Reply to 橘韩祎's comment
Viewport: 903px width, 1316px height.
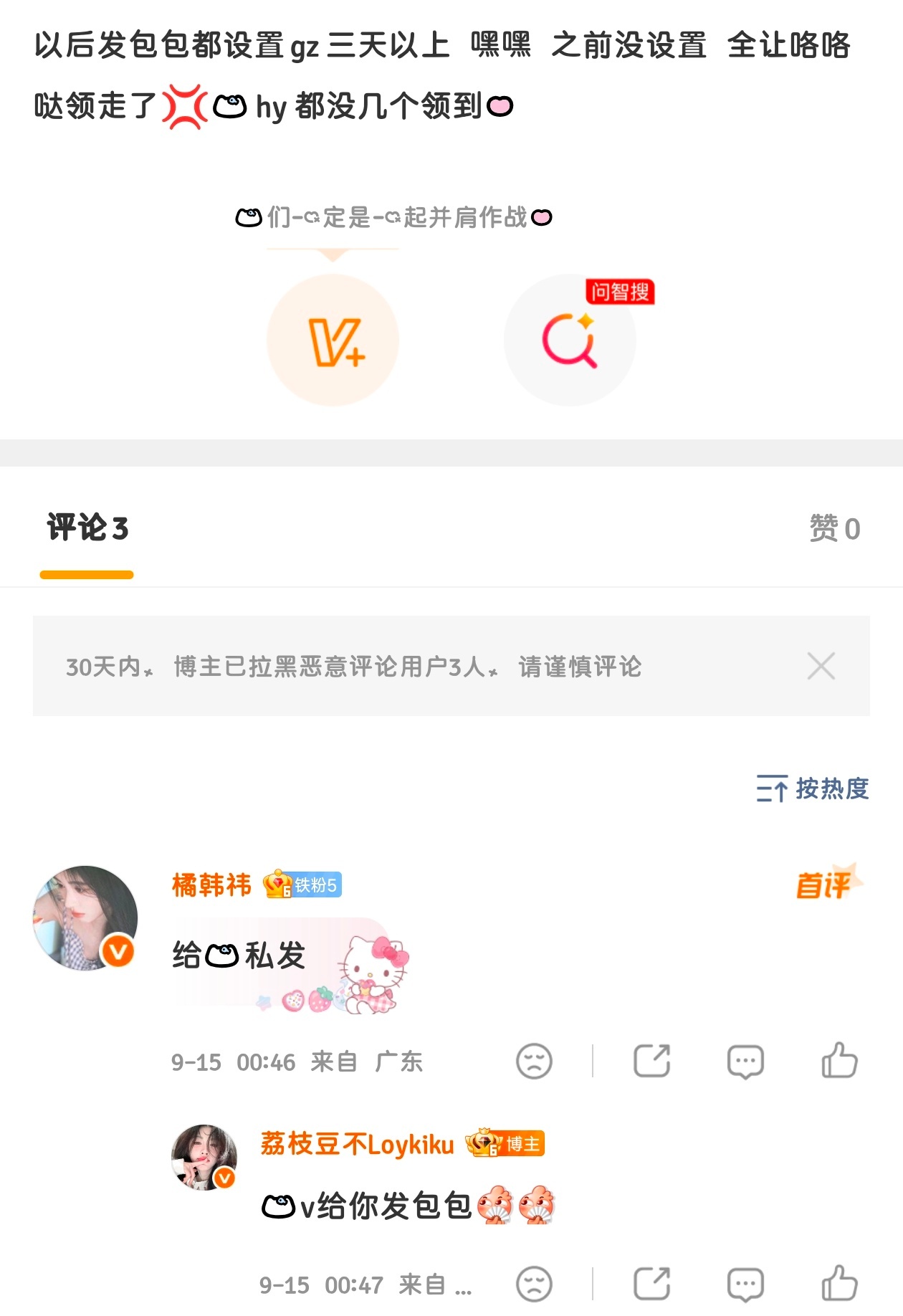(x=745, y=1062)
